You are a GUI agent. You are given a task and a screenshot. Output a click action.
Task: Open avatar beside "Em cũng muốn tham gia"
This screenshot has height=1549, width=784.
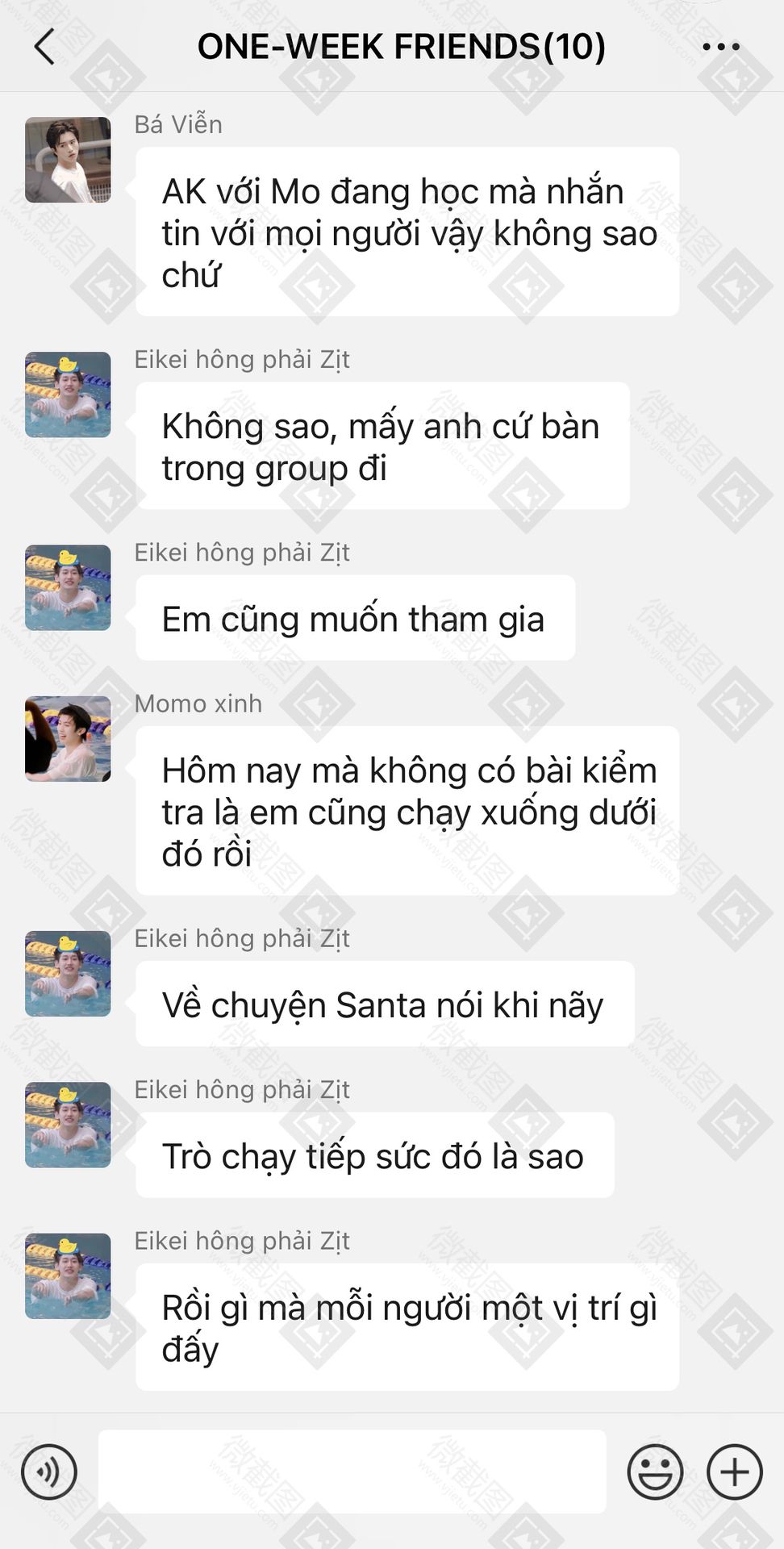pos(68,587)
